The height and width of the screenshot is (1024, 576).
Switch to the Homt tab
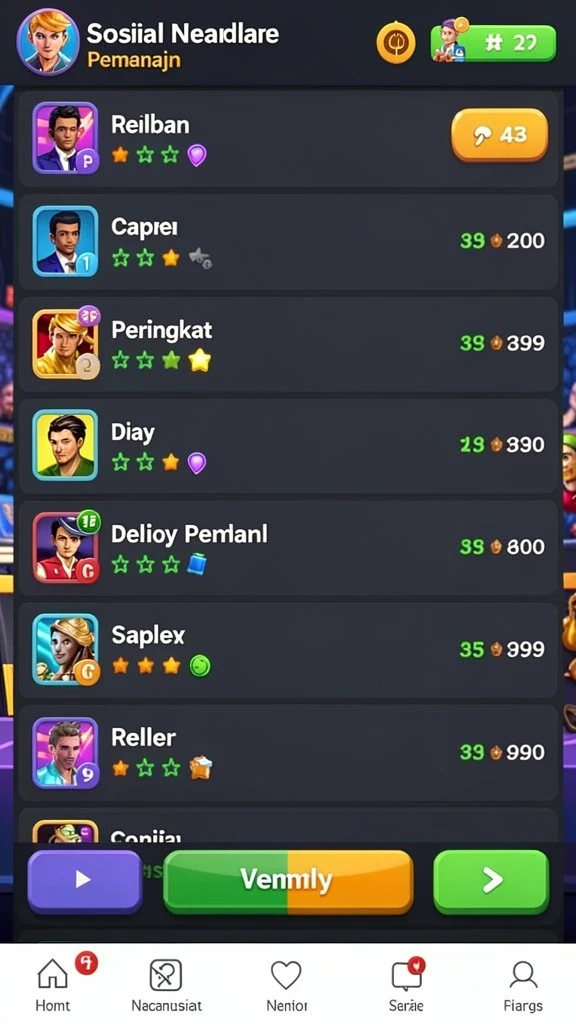tap(54, 983)
